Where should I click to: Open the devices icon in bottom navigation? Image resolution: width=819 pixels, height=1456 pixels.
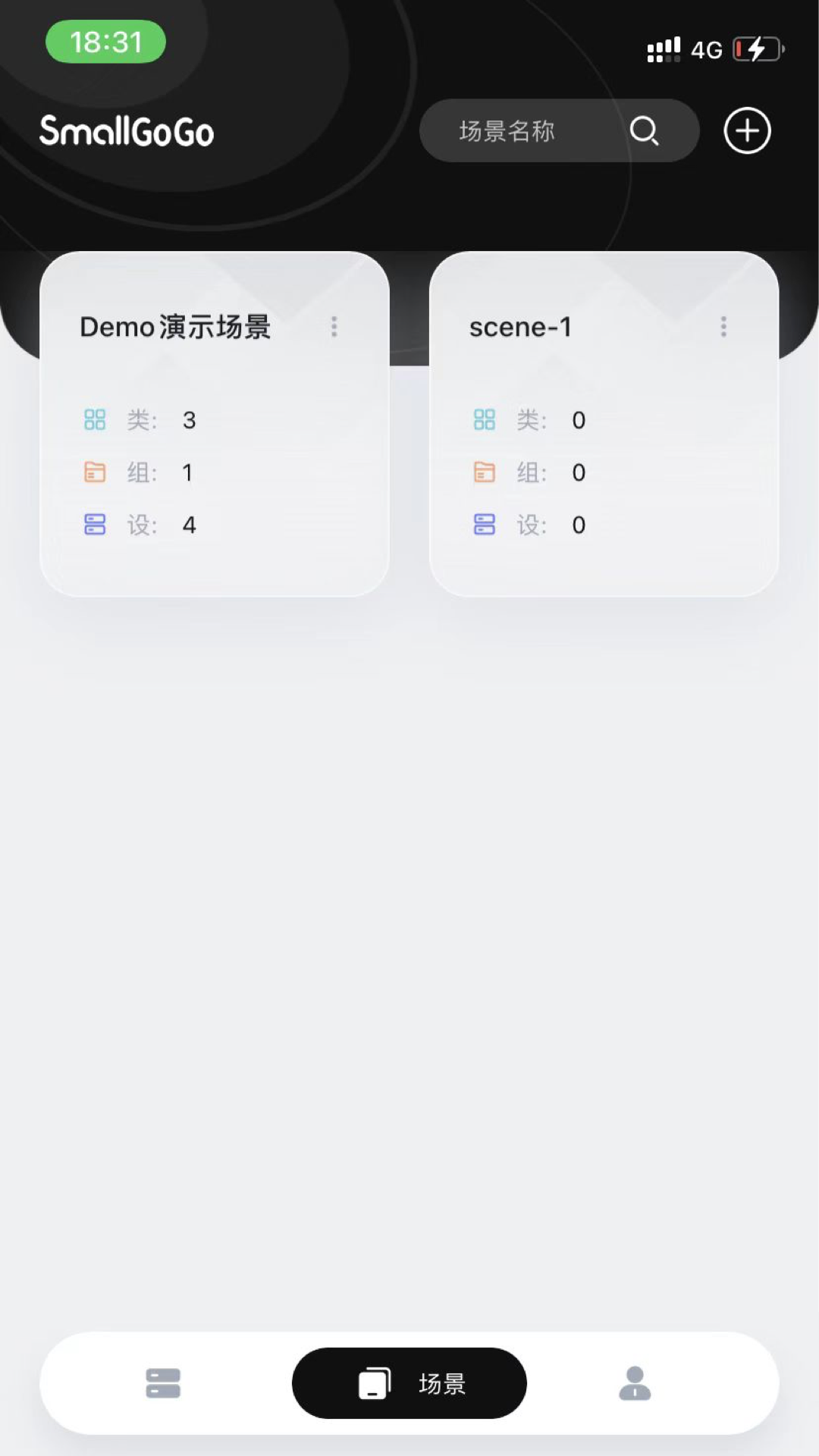[162, 1382]
